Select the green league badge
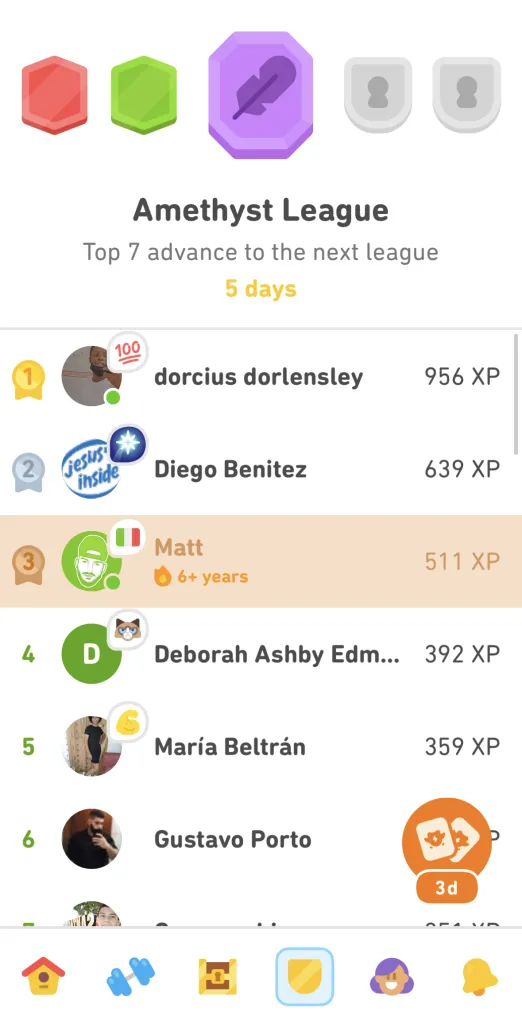This screenshot has height=1024, width=522. tap(144, 95)
